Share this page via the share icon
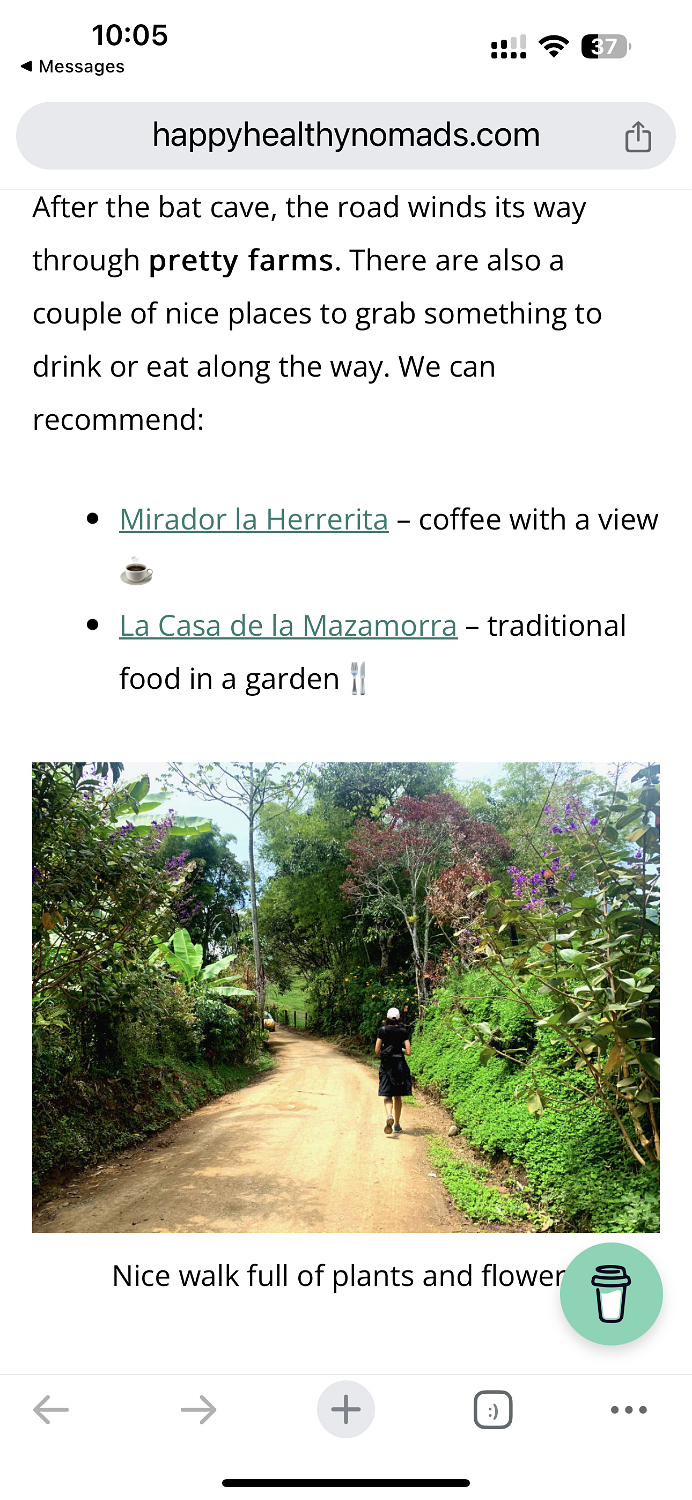692x1500 pixels. (x=638, y=137)
